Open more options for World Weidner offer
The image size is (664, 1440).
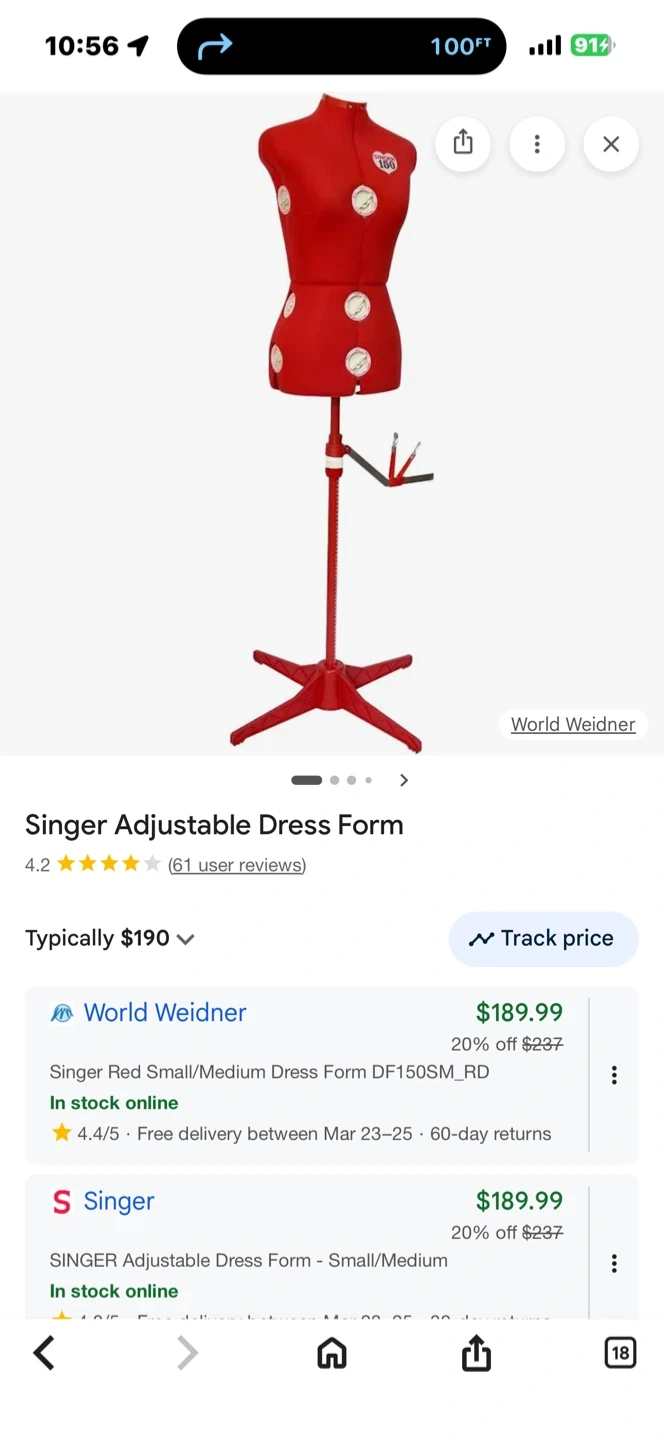click(x=614, y=1075)
